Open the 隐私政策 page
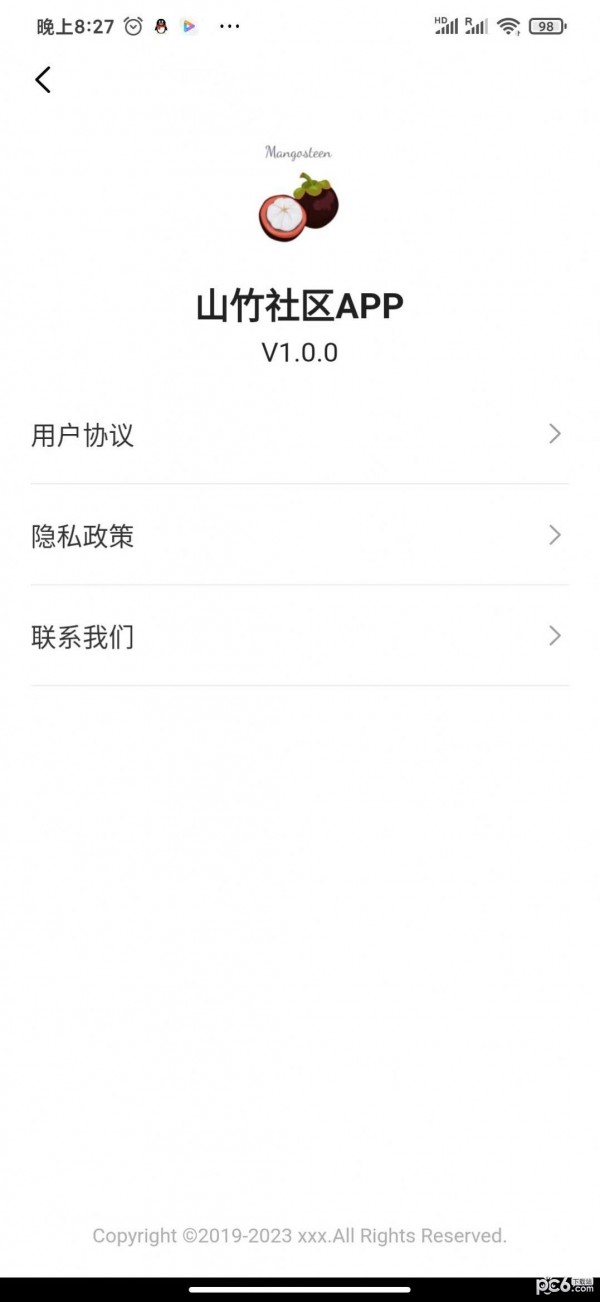This screenshot has width=600, height=1302. click(298, 536)
